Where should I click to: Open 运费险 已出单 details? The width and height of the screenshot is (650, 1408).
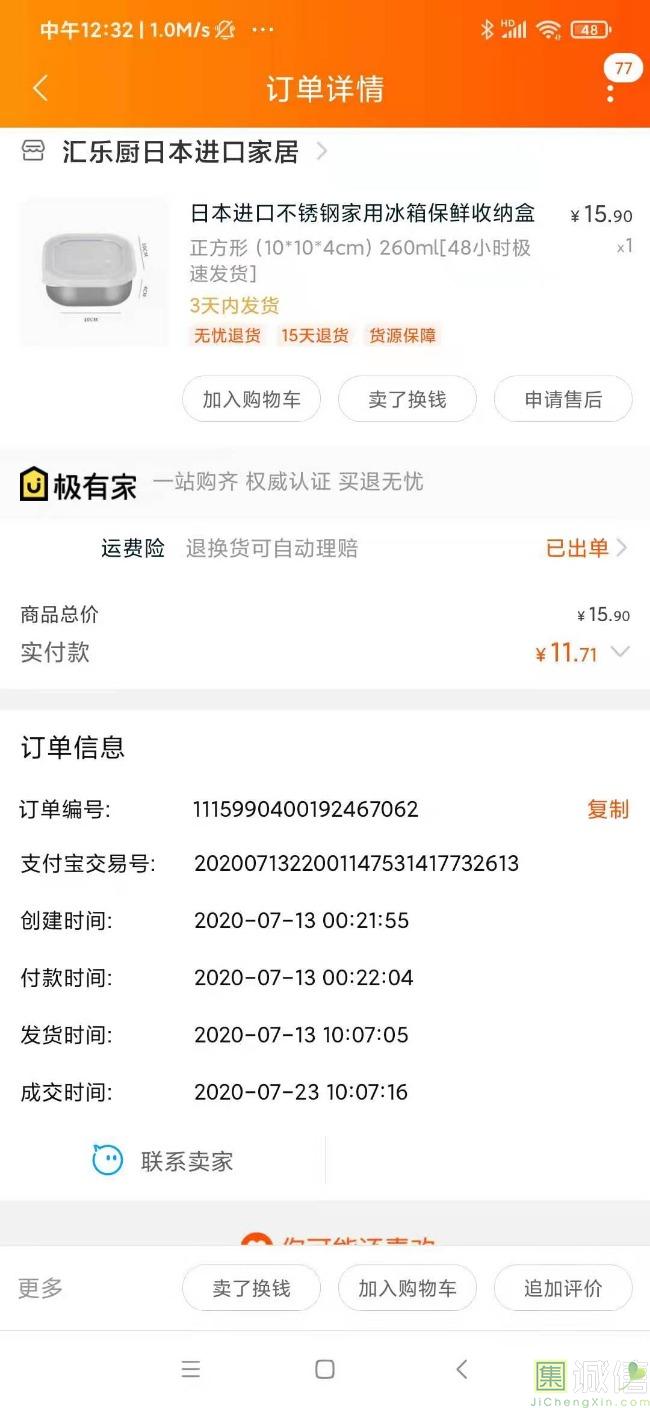click(x=586, y=548)
